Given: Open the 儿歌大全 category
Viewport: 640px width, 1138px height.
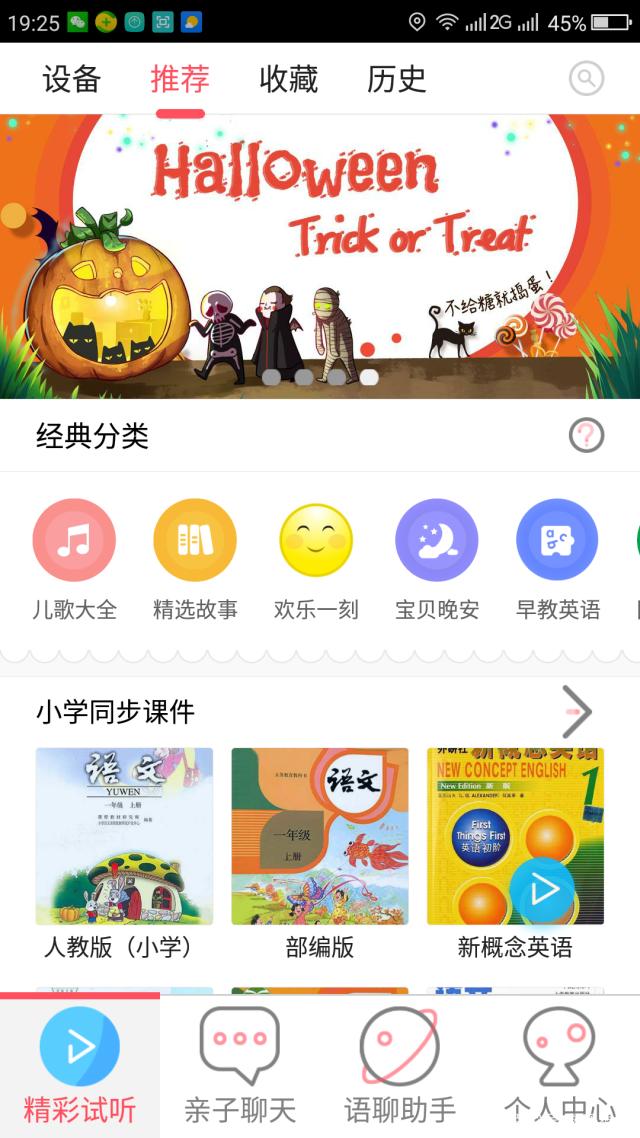Looking at the screenshot, I should point(74,541).
